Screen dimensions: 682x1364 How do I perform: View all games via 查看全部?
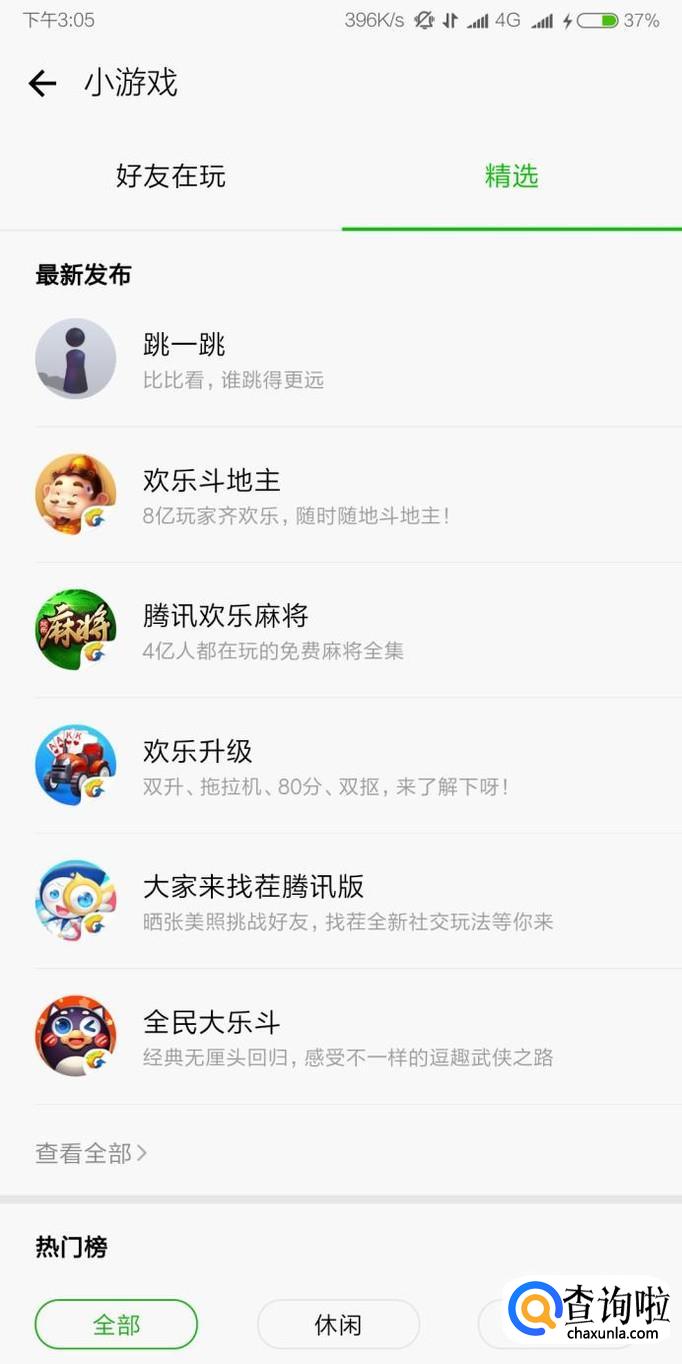coord(91,1153)
